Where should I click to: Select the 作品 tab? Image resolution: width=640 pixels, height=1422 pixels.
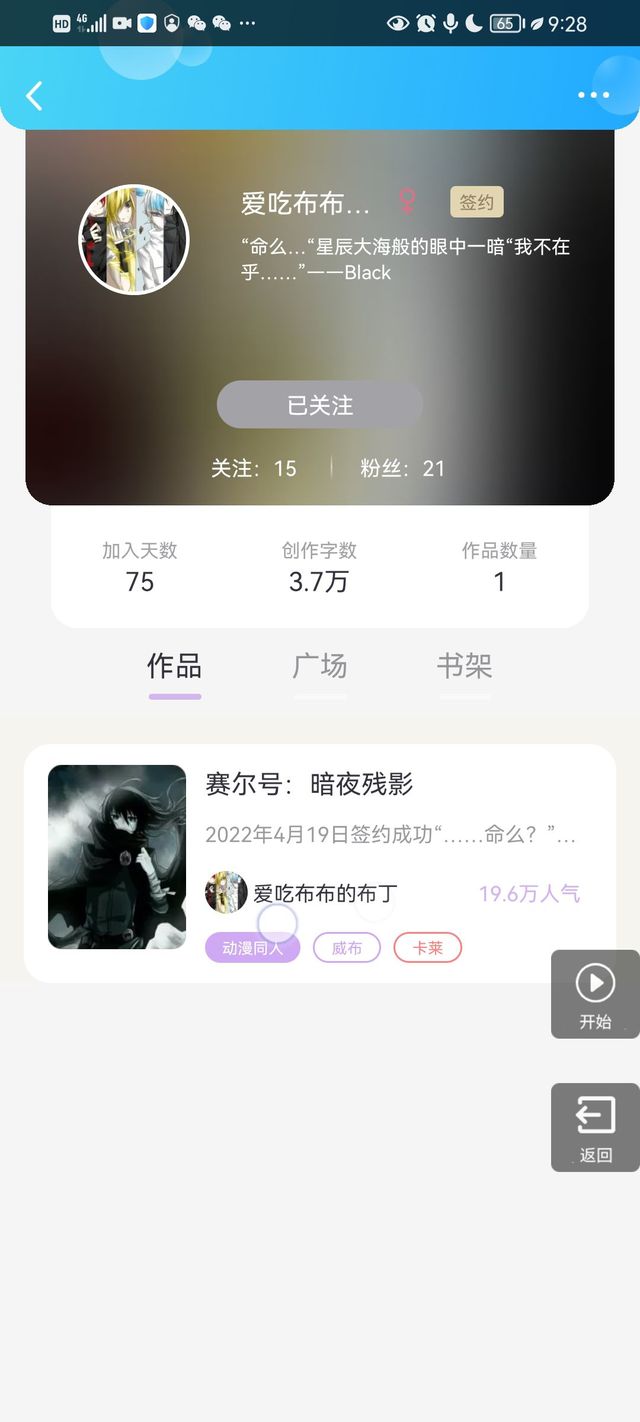pyautogui.click(x=175, y=666)
